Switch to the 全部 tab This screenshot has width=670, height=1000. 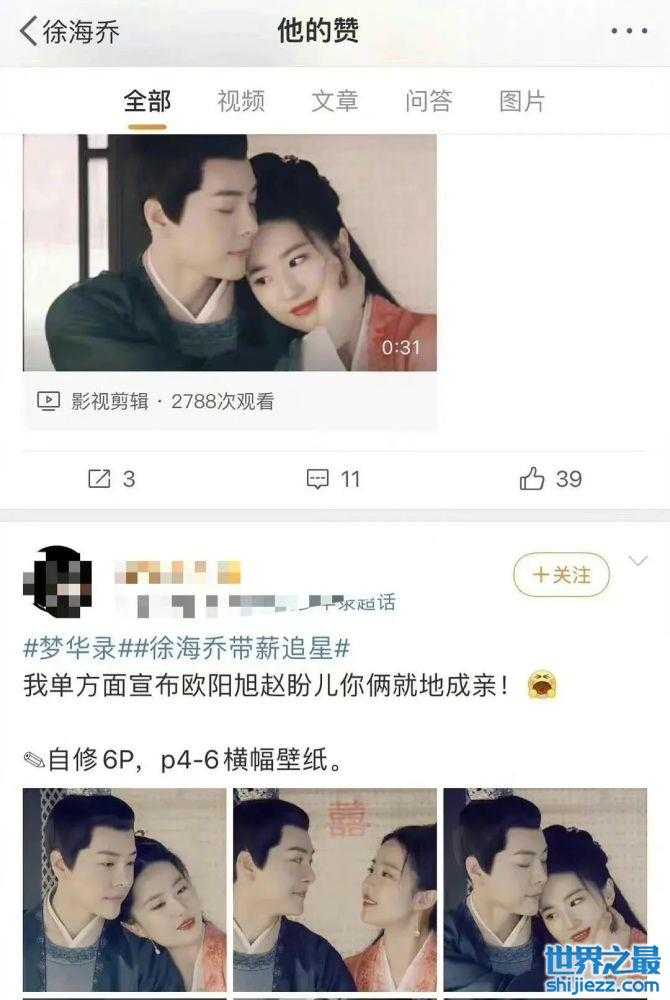pos(147,101)
